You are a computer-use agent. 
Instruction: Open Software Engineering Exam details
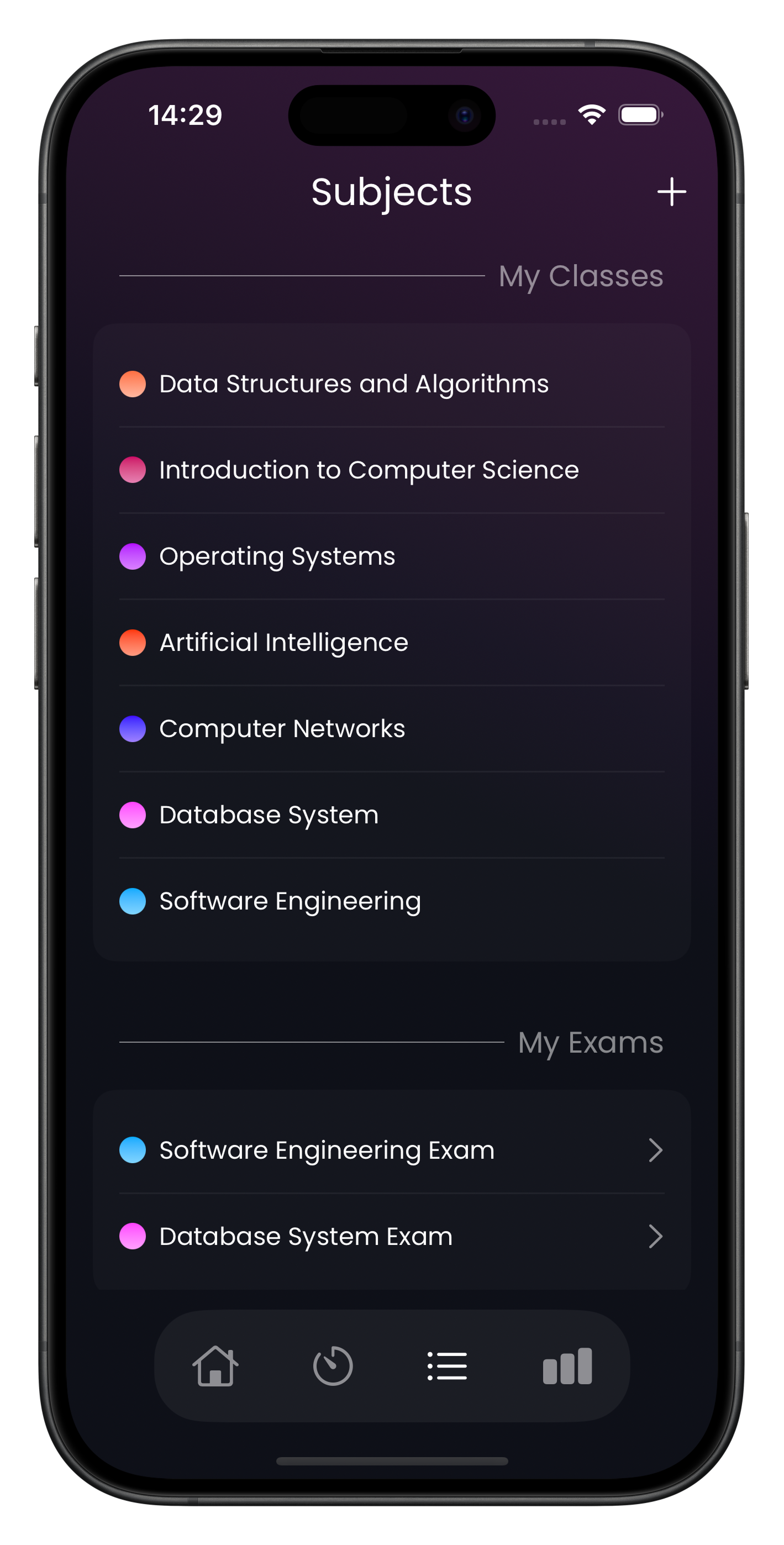(x=391, y=1150)
